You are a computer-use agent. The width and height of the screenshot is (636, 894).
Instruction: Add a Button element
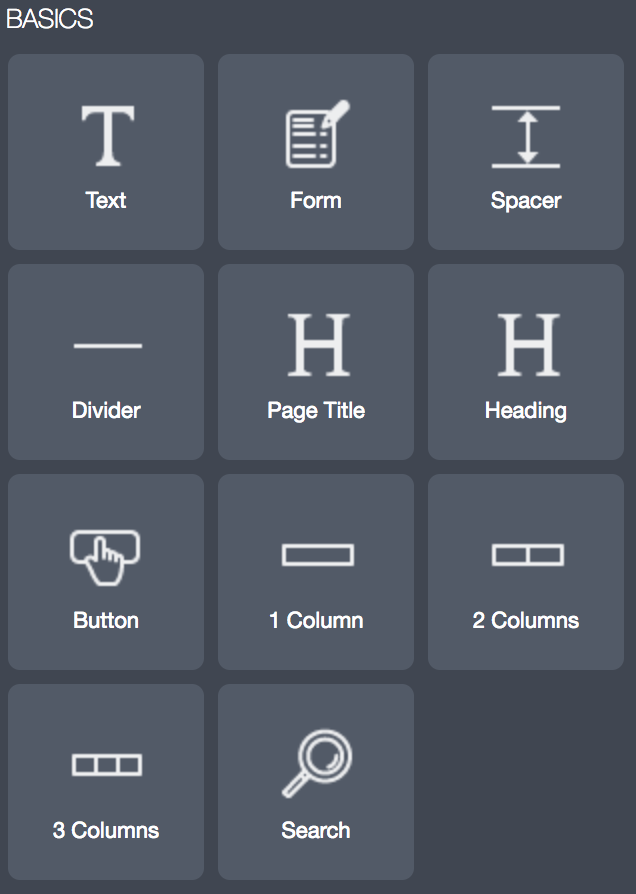[106, 572]
